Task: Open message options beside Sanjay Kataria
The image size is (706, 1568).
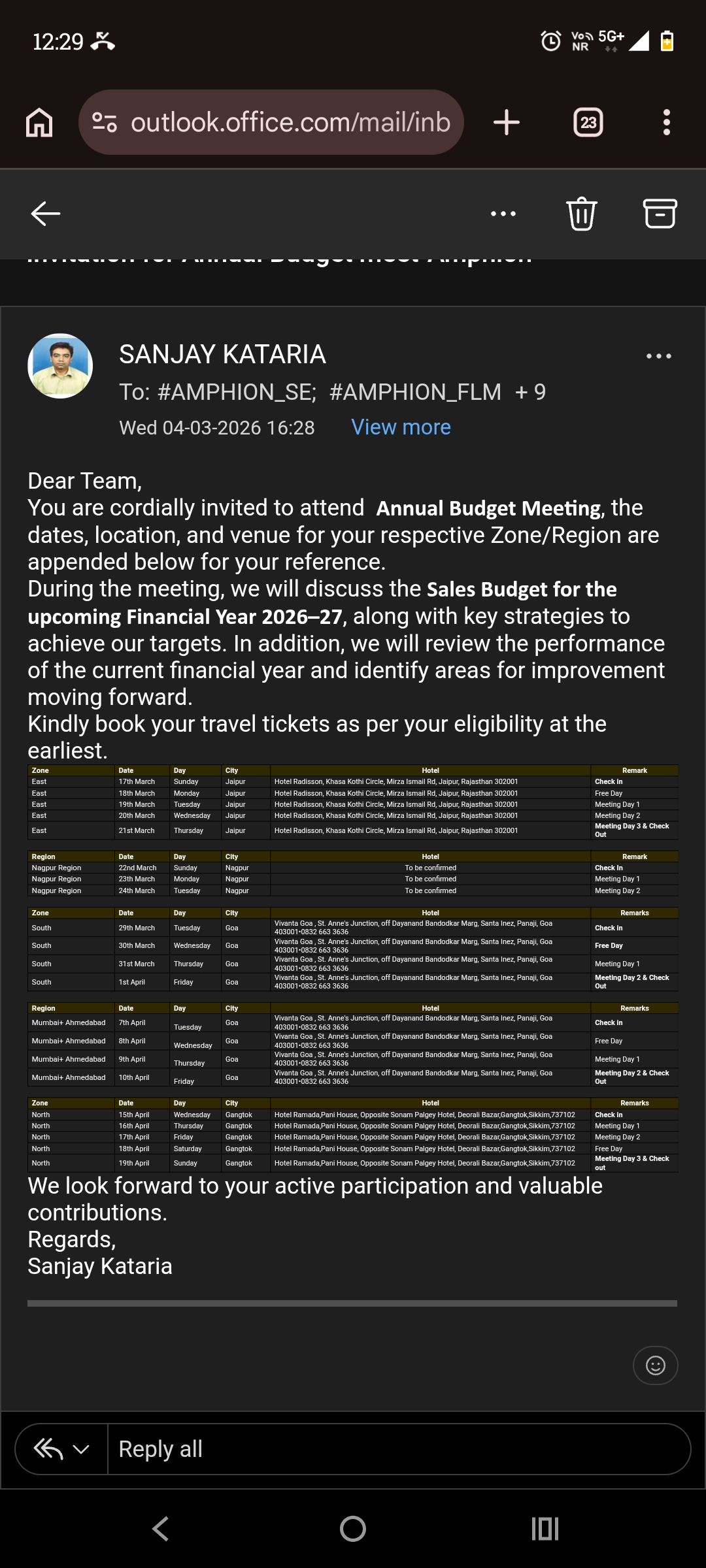Action: tap(658, 356)
